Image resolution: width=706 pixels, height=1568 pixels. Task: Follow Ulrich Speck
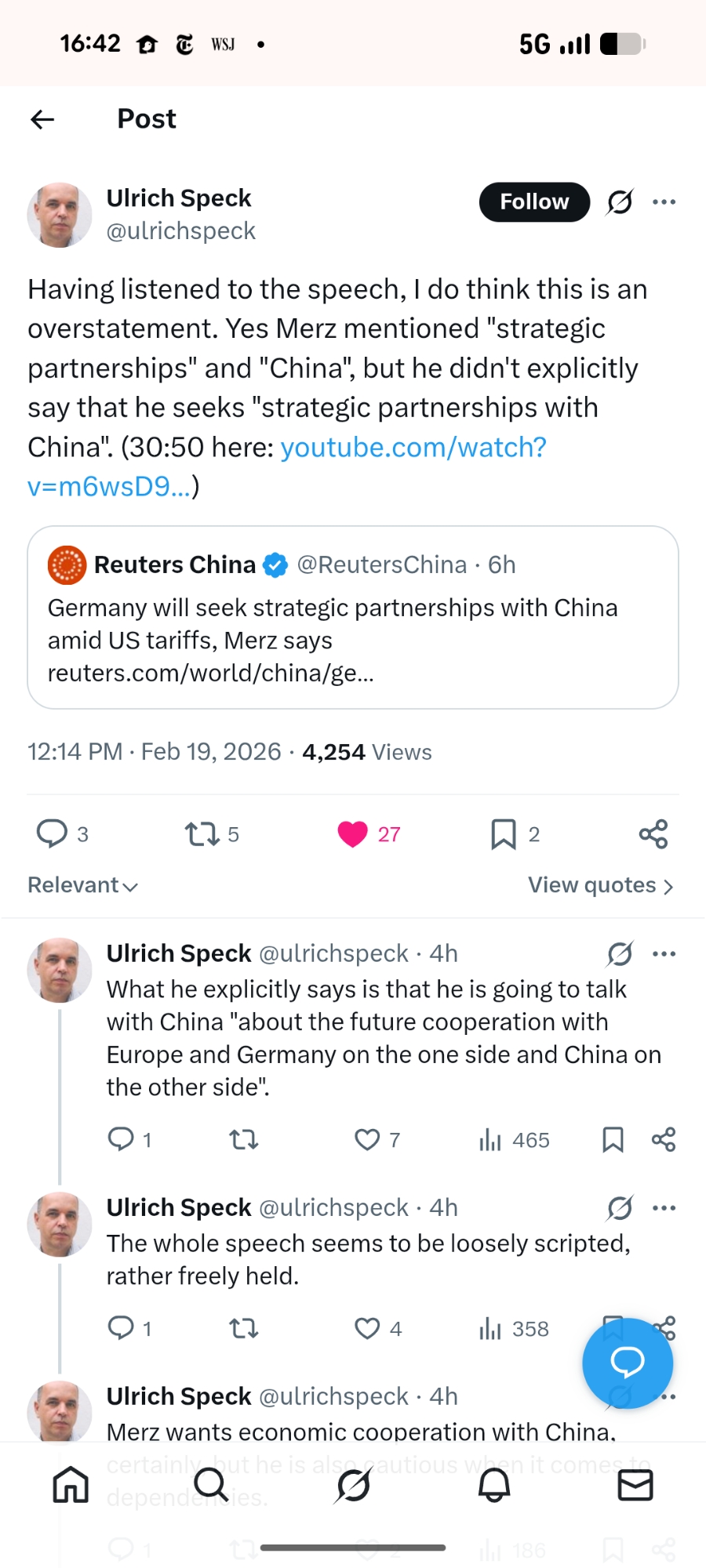click(x=534, y=202)
